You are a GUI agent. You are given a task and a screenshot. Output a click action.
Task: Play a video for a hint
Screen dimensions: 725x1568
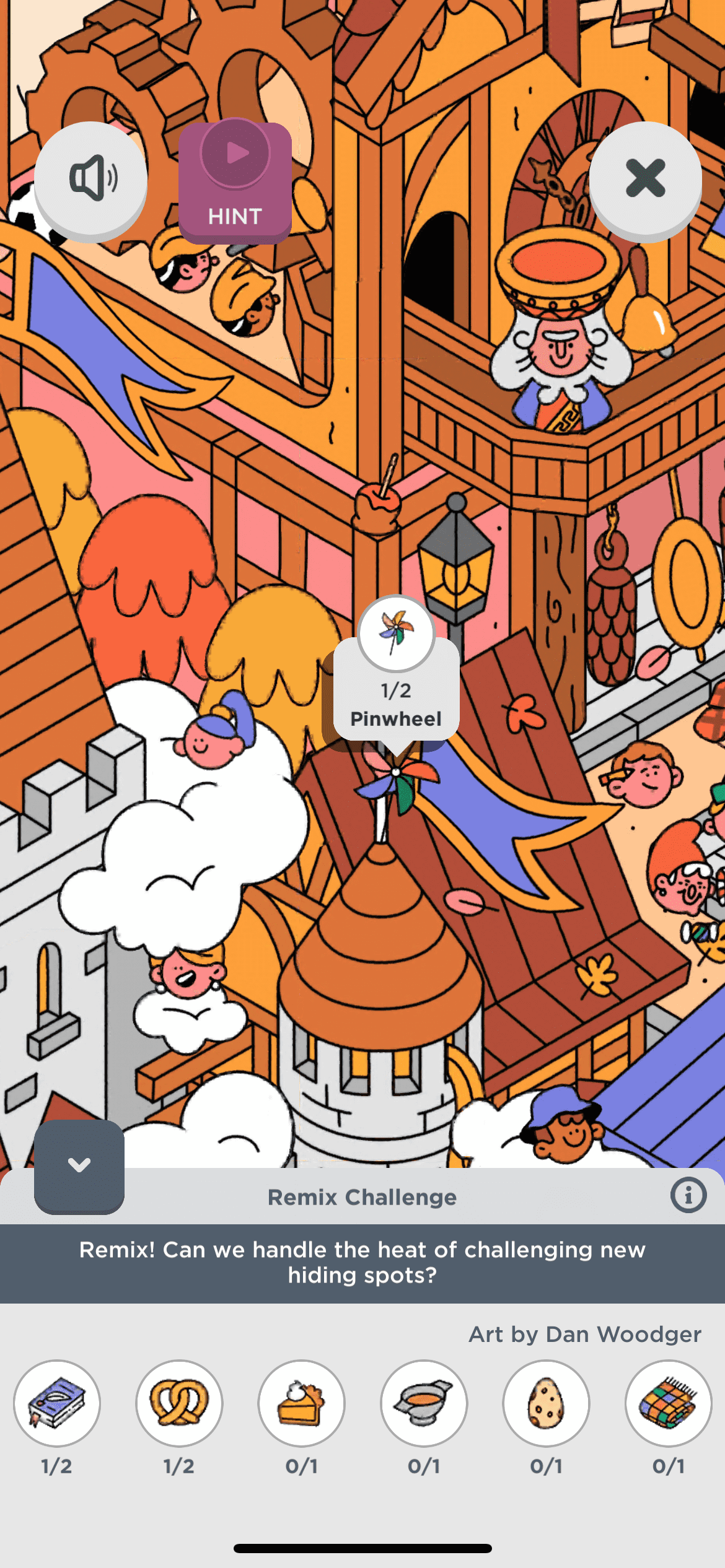tap(235, 181)
